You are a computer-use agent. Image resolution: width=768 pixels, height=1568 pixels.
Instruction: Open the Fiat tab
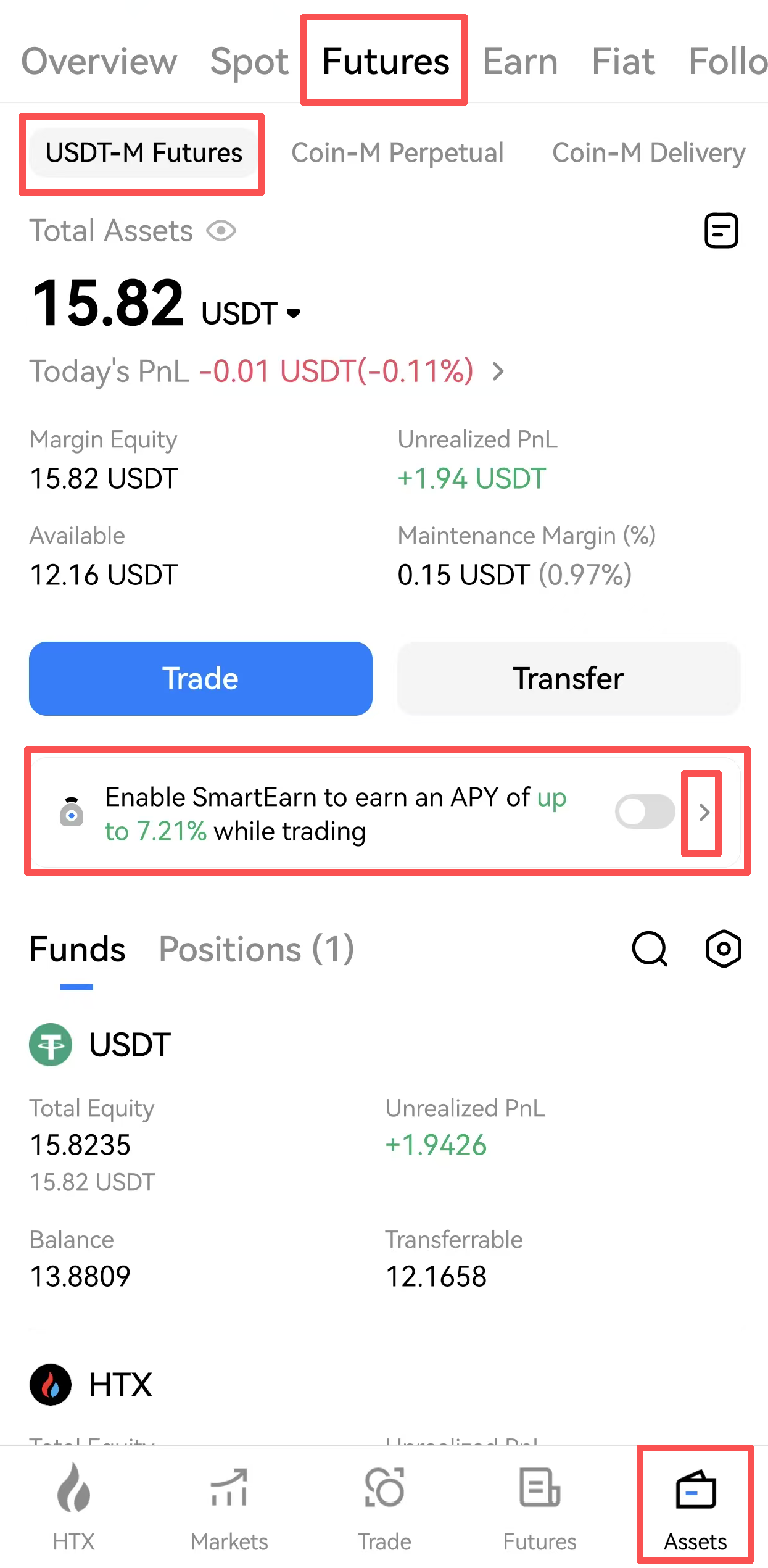pos(623,62)
